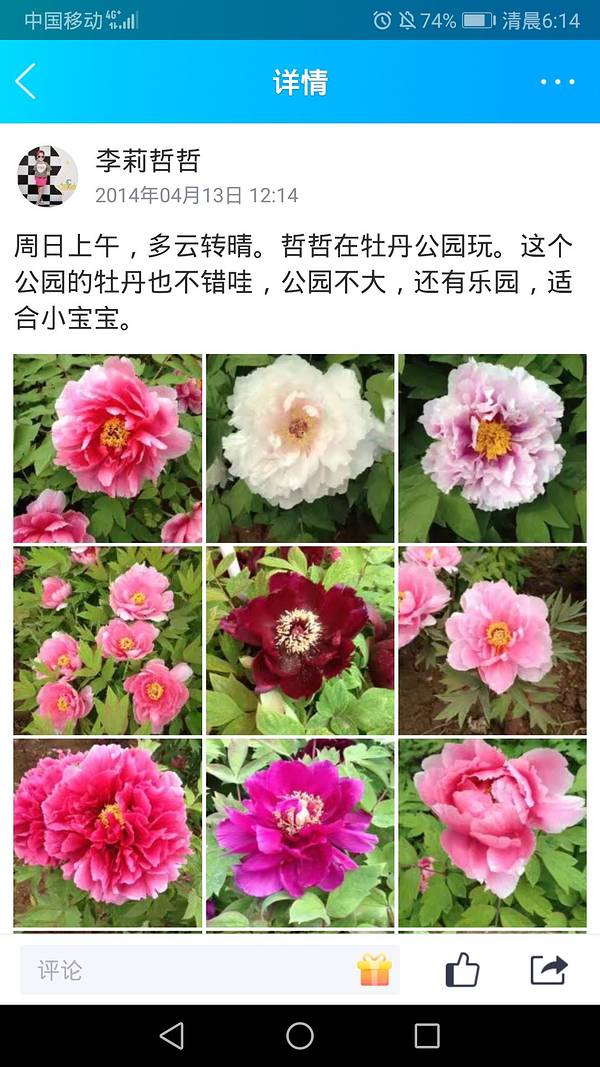Open the photo with several small pink peonies
Image resolution: width=600 pixels, height=1067 pixels.
108,640
